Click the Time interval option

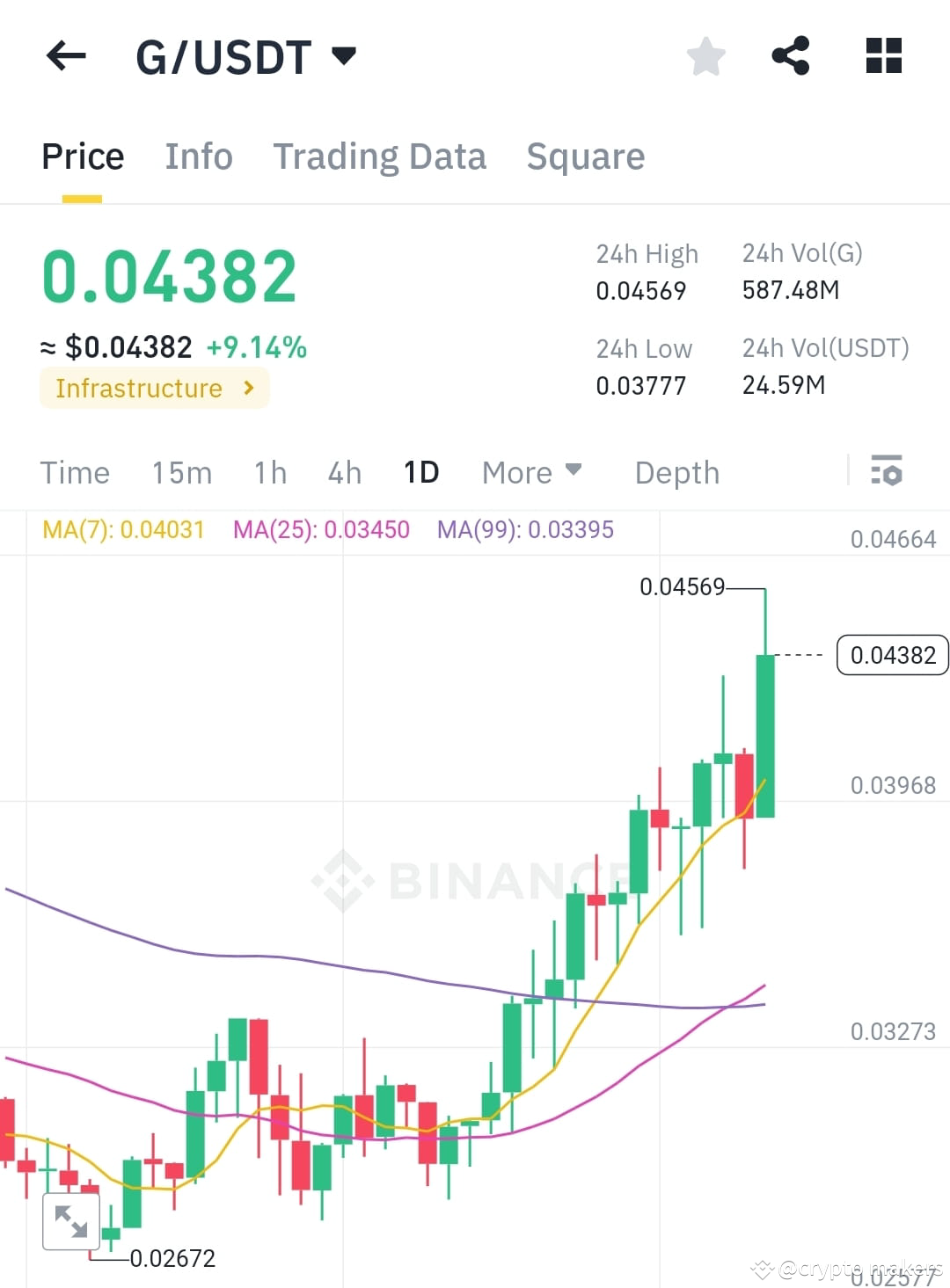(74, 472)
